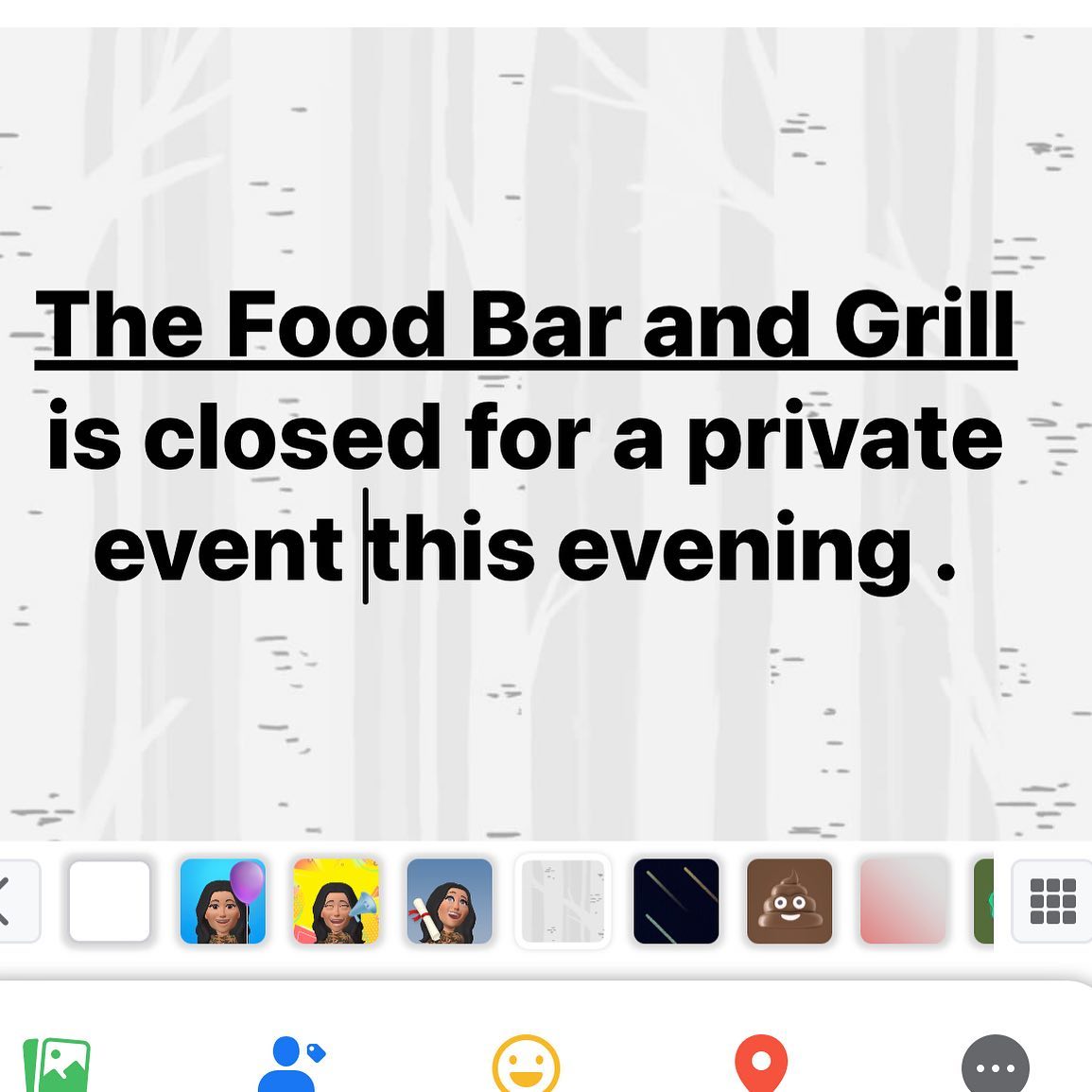
Task: Select the avatar holding a diploma background
Action: pos(450,901)
